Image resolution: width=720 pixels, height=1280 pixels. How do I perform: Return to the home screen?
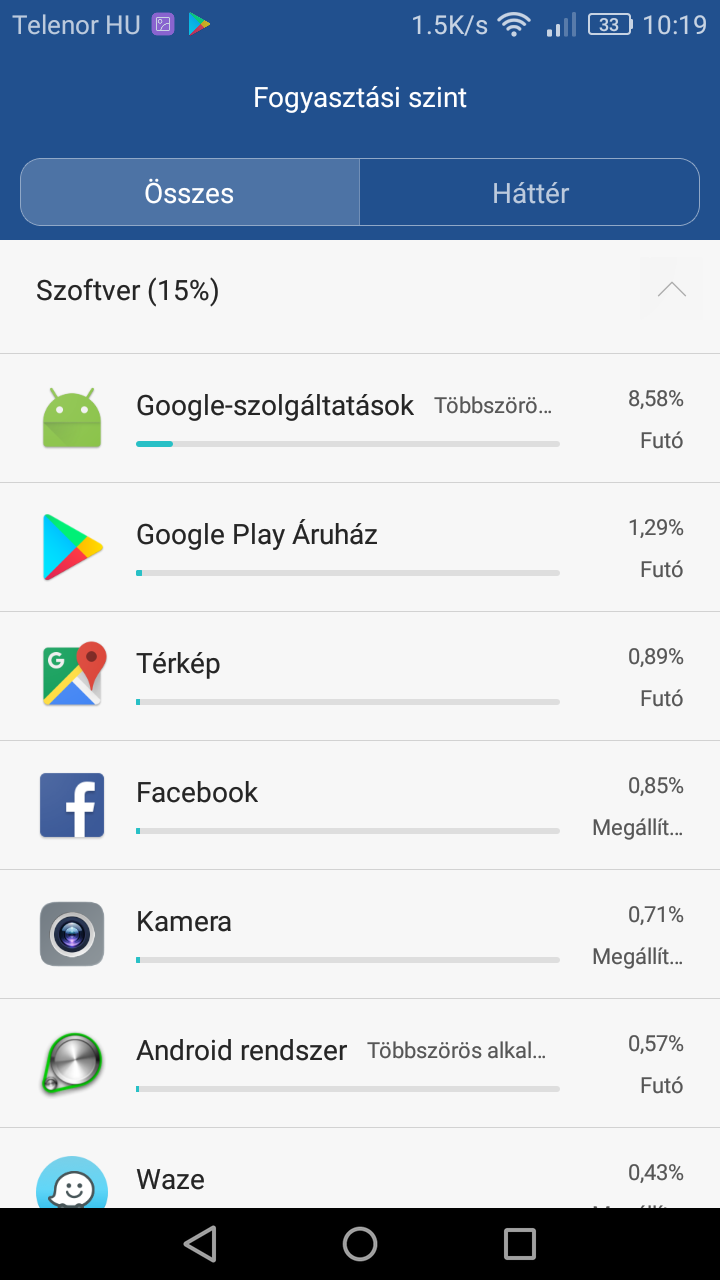click(360, 1244)
